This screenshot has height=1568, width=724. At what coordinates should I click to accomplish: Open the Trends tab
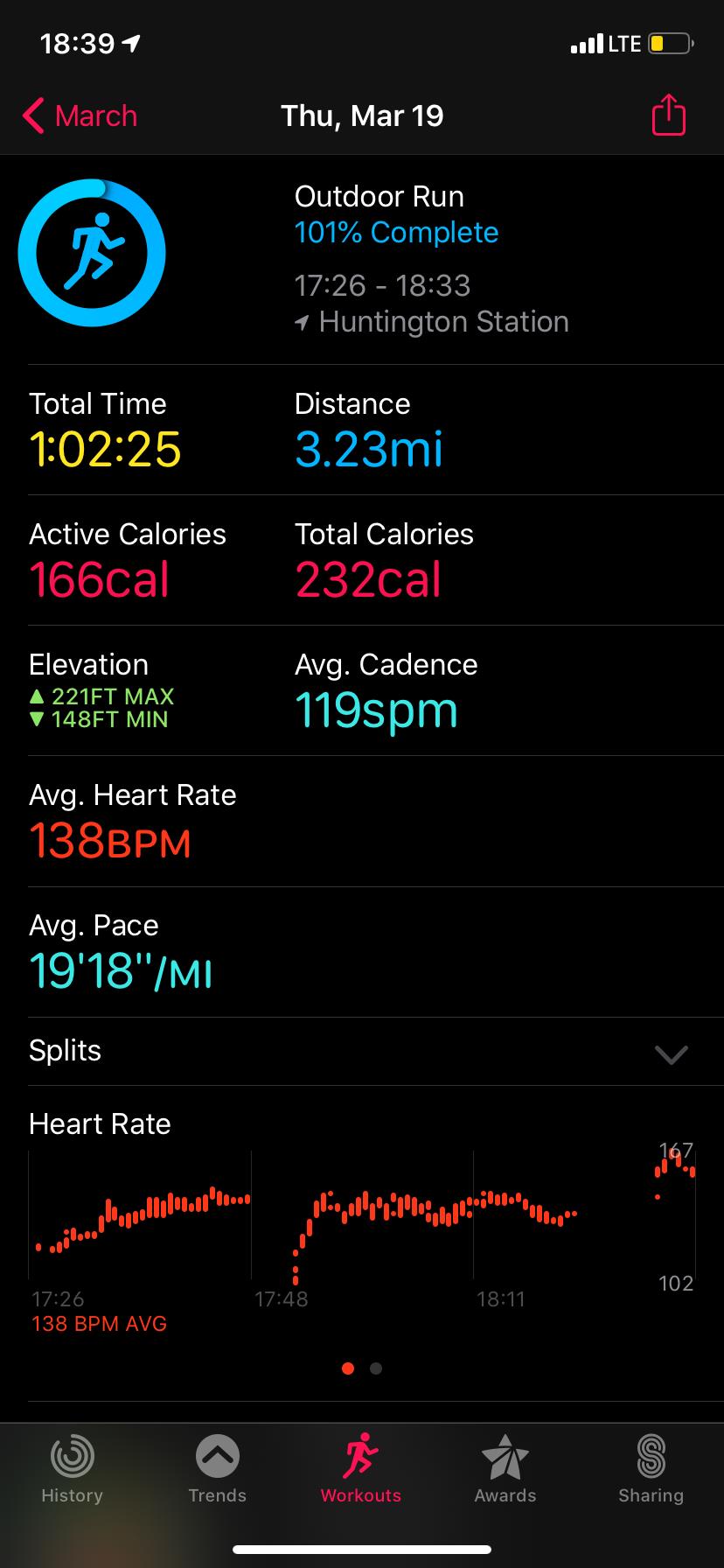coord(217,1469)
